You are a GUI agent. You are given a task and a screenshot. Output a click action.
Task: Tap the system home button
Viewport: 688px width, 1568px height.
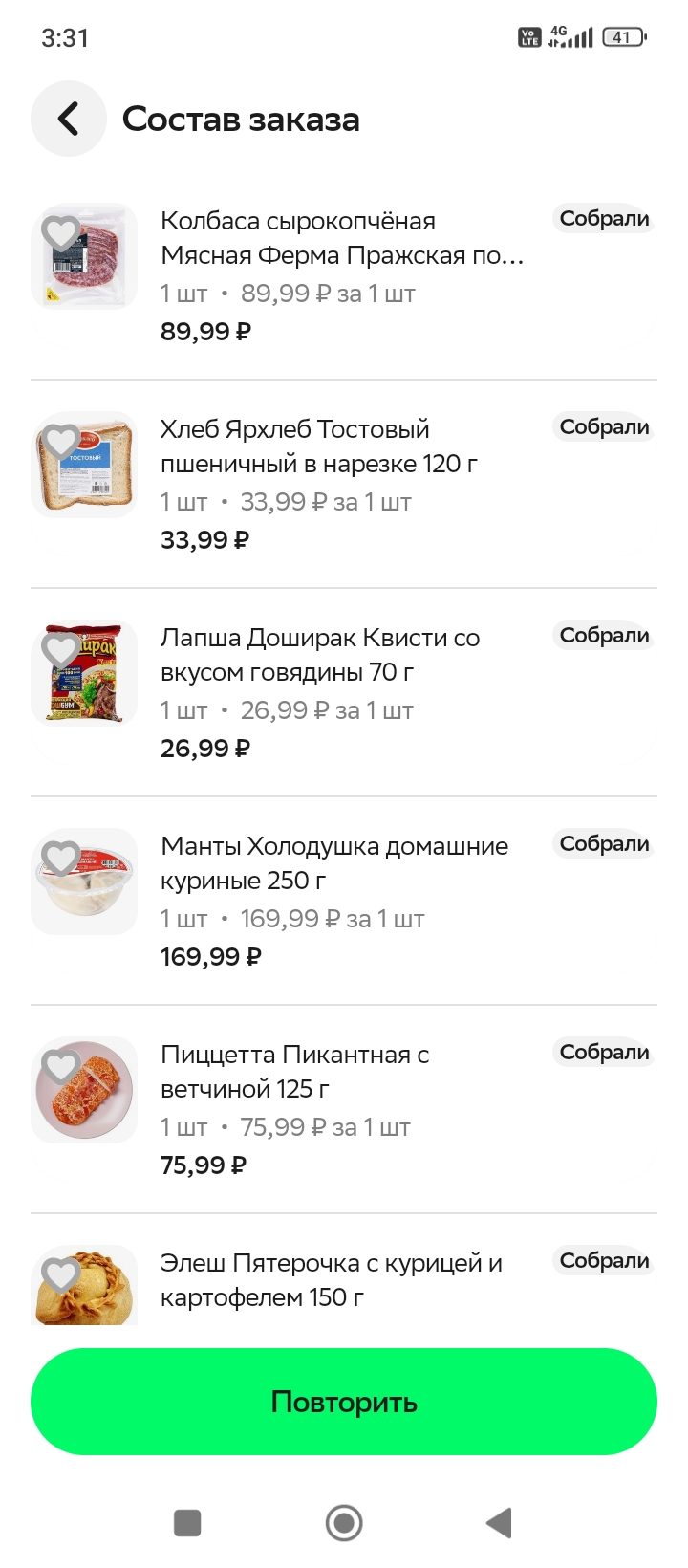click(344, 1523)
